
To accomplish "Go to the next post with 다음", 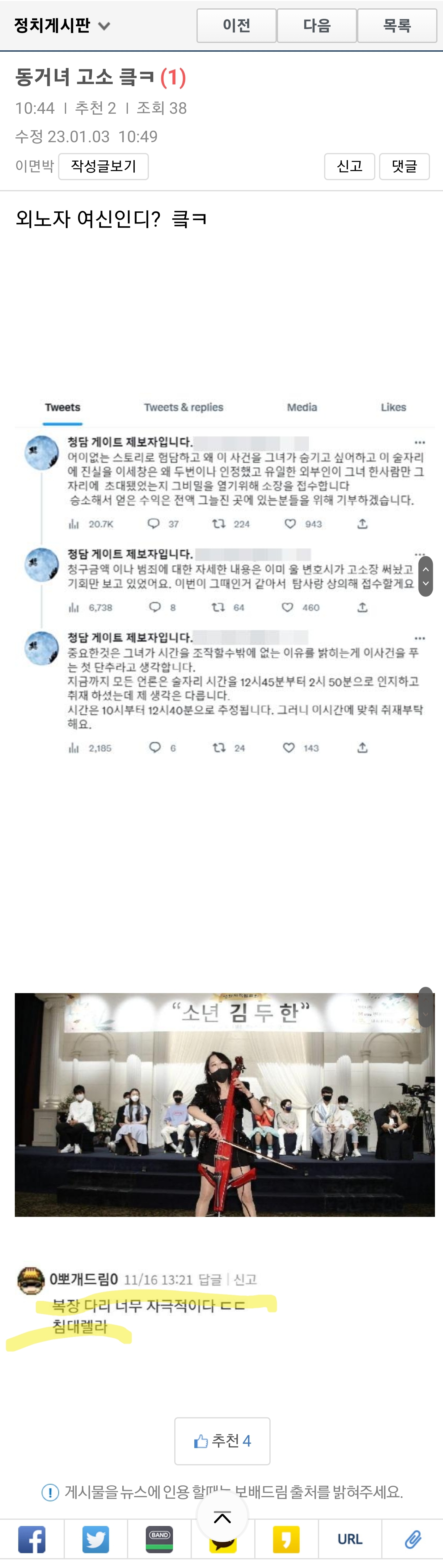I will (x=316, y=26).
